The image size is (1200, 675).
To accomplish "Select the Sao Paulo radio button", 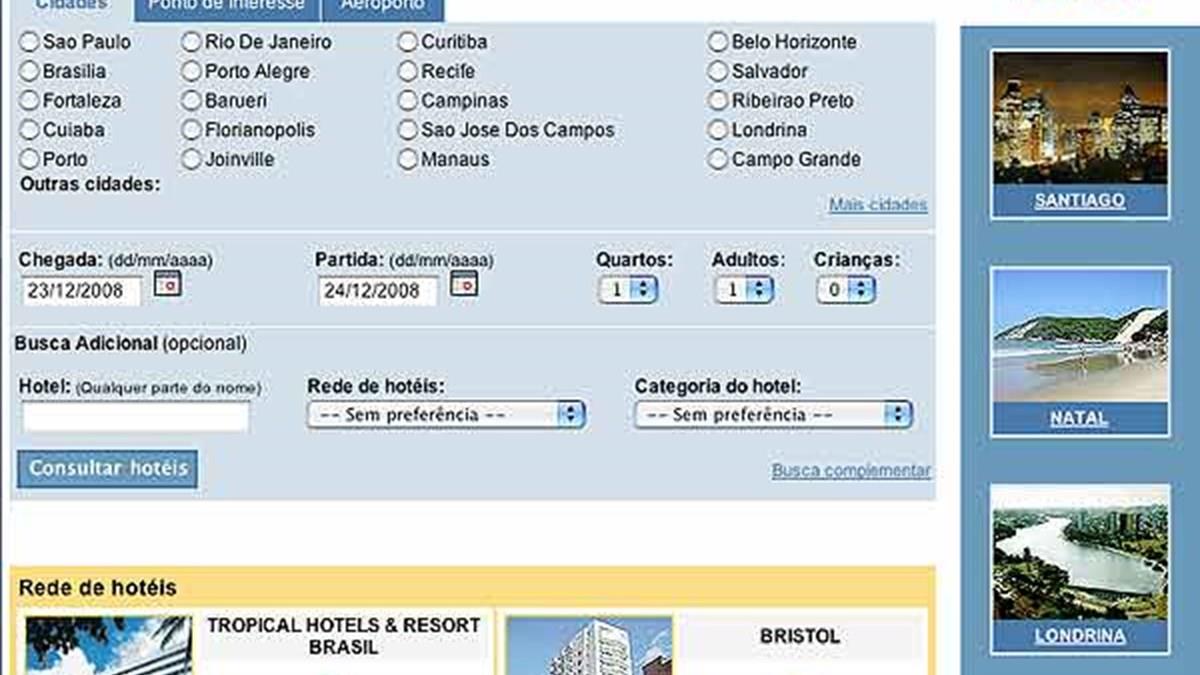I will tap(30, 42).
